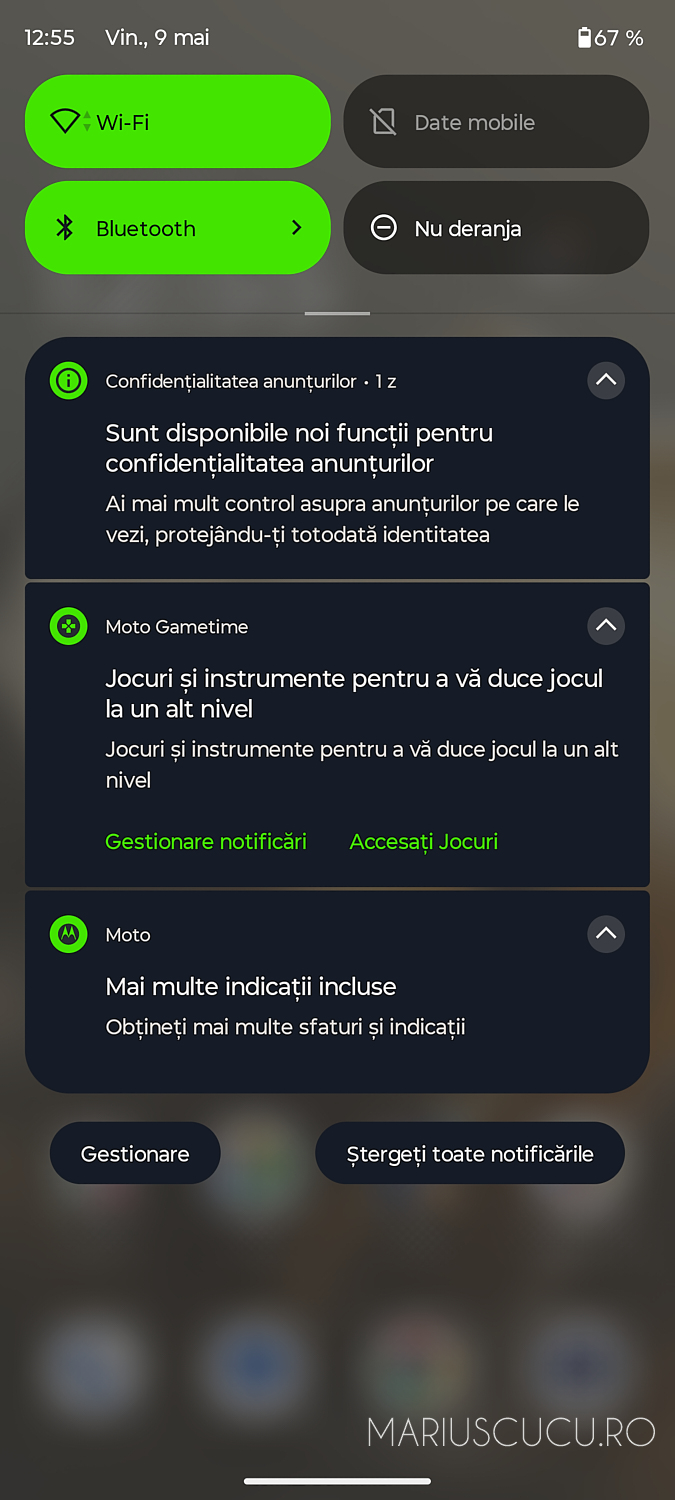Collapse the Moto notification
Screen dimensions: 675x1500
[x=605, y=934]
